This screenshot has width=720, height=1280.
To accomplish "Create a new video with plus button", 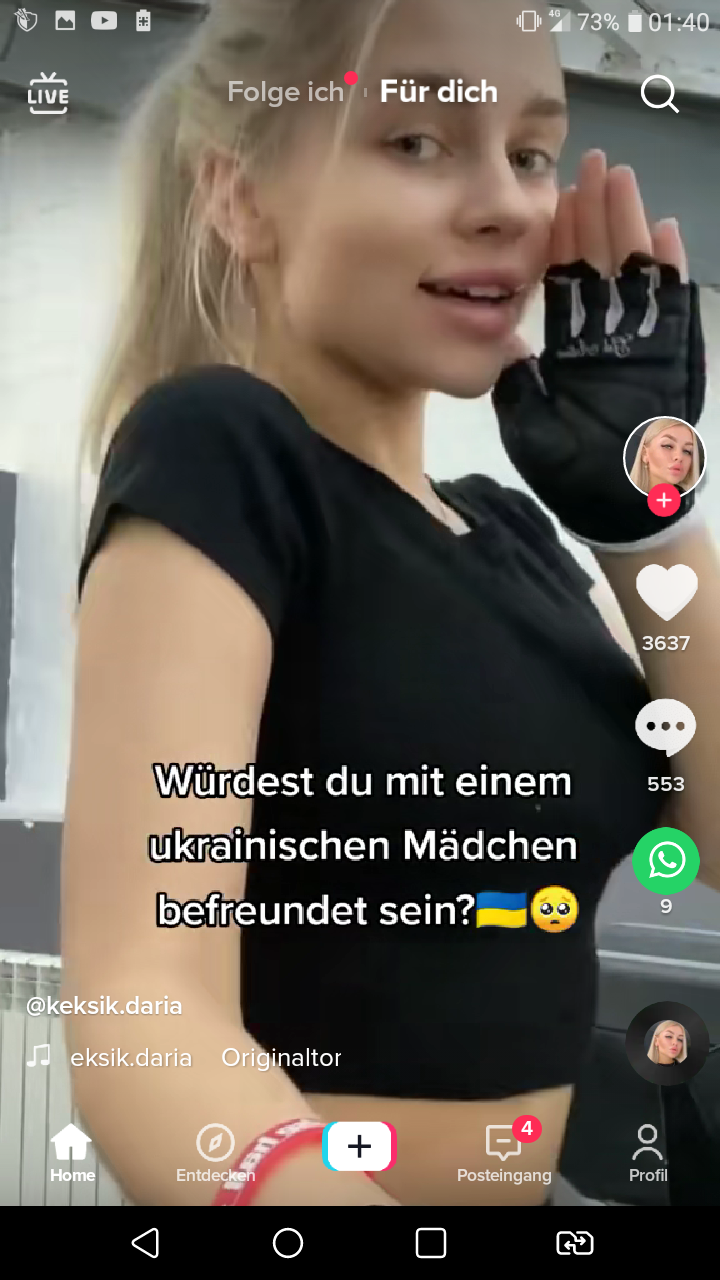I will 360,1146.
